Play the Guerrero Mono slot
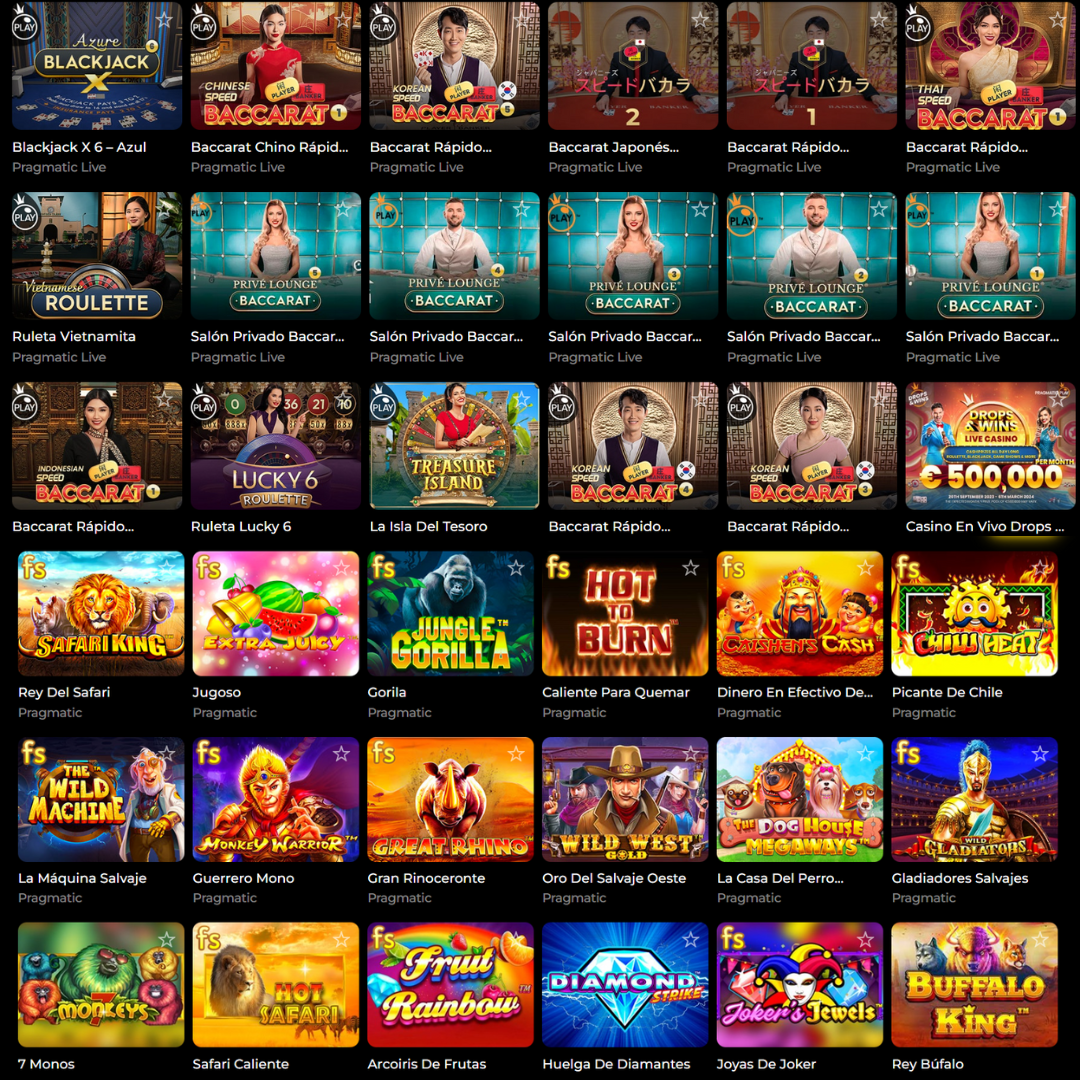1080x1080 pixels. click(x=276, y=799)
